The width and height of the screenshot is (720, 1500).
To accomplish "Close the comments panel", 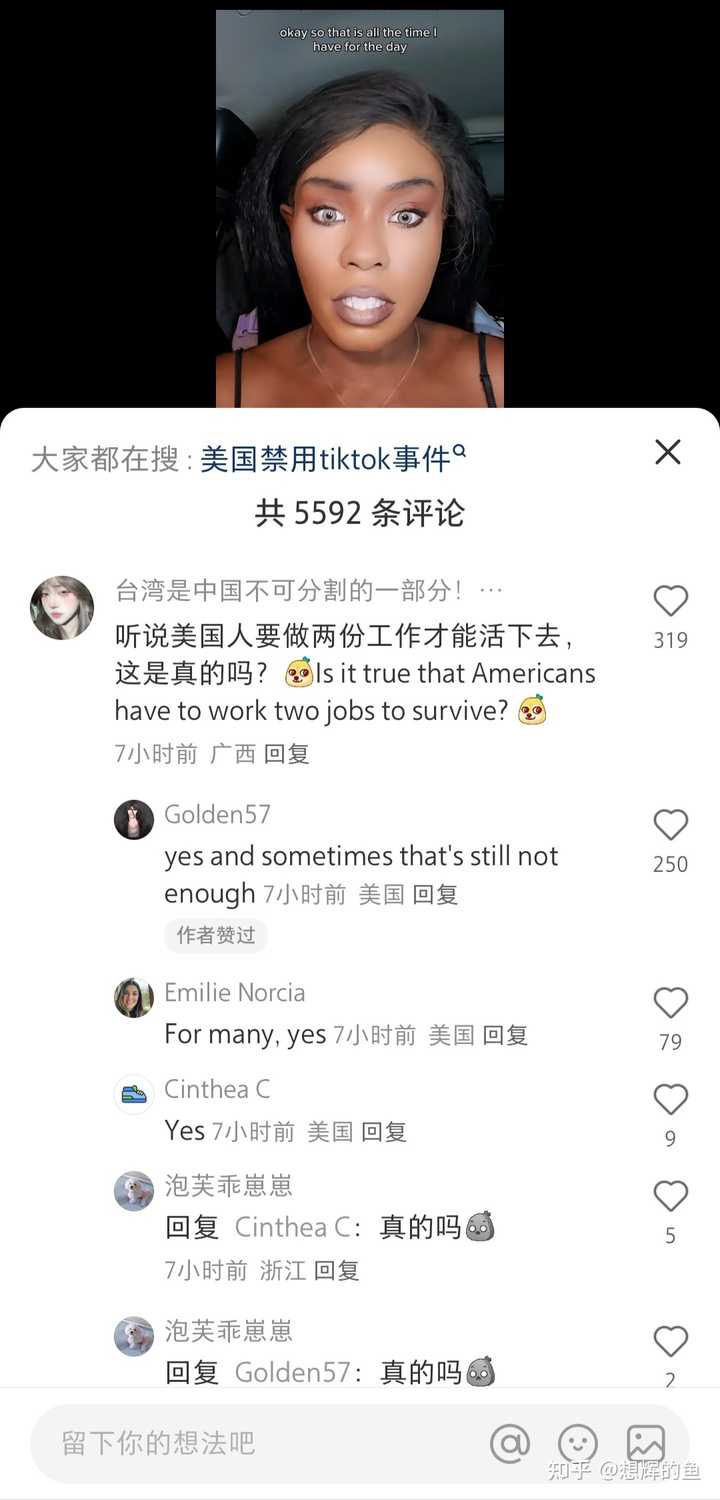I will (668, 452).
